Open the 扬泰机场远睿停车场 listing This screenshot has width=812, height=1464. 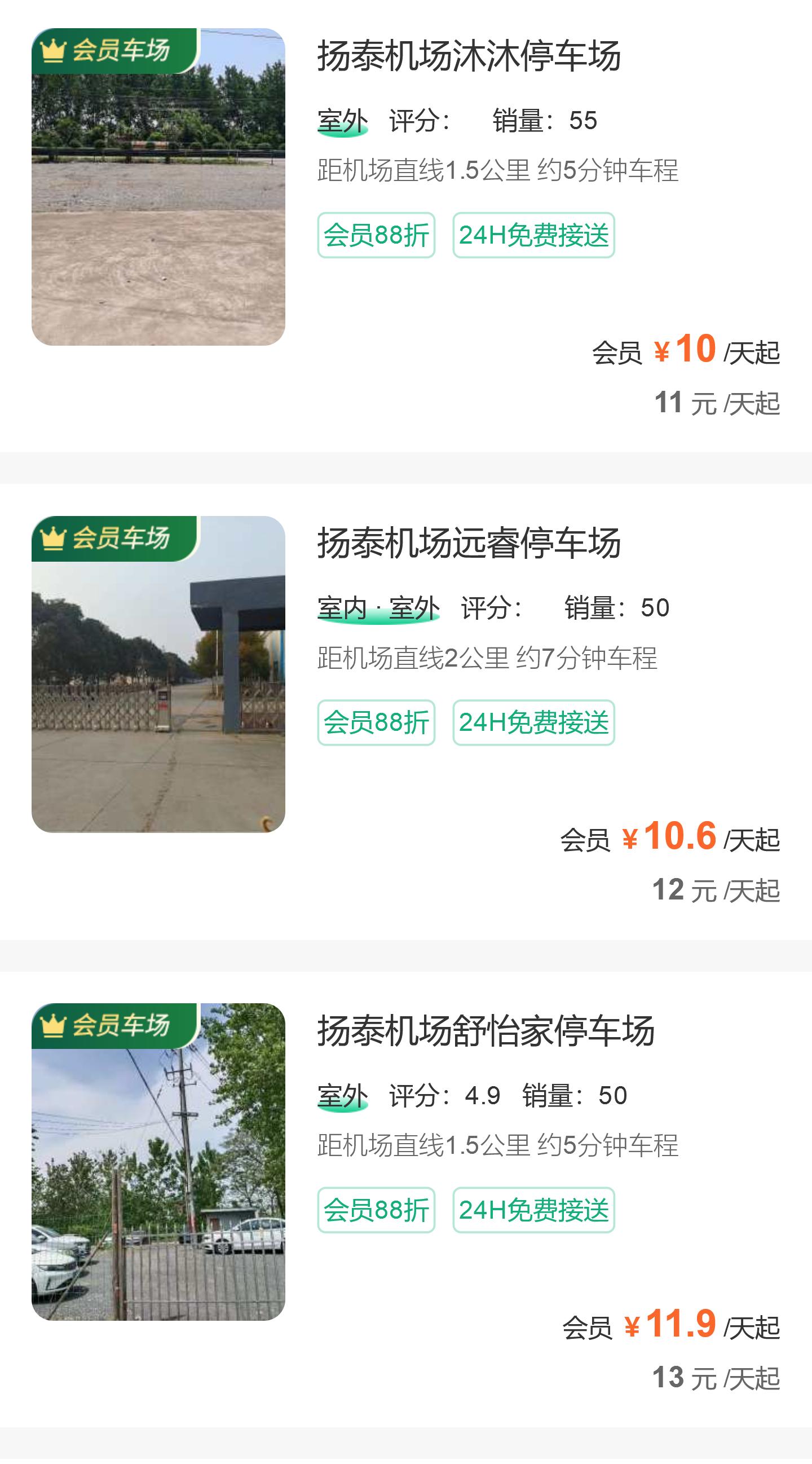coord(405,712)
